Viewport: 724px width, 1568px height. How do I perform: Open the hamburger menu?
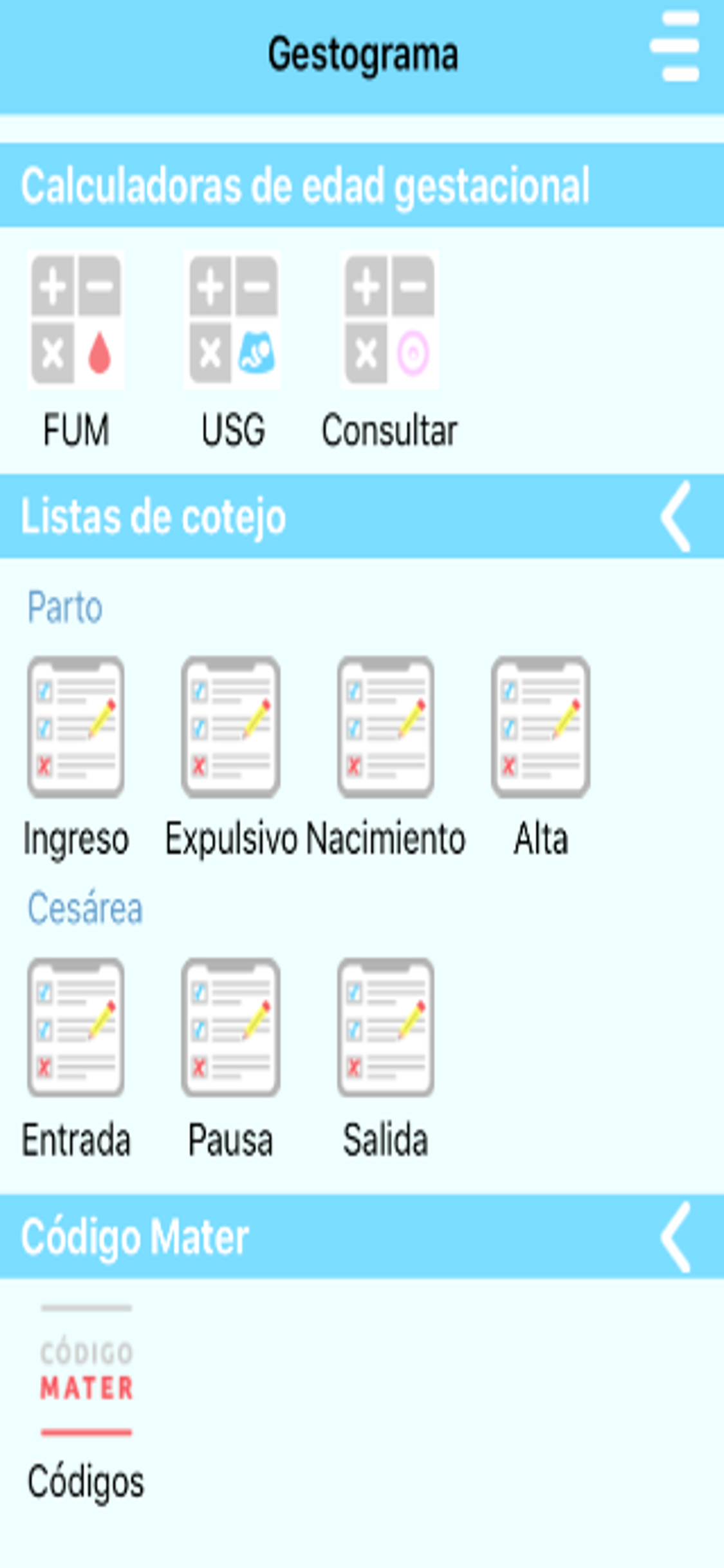click(x=676, y=46)
